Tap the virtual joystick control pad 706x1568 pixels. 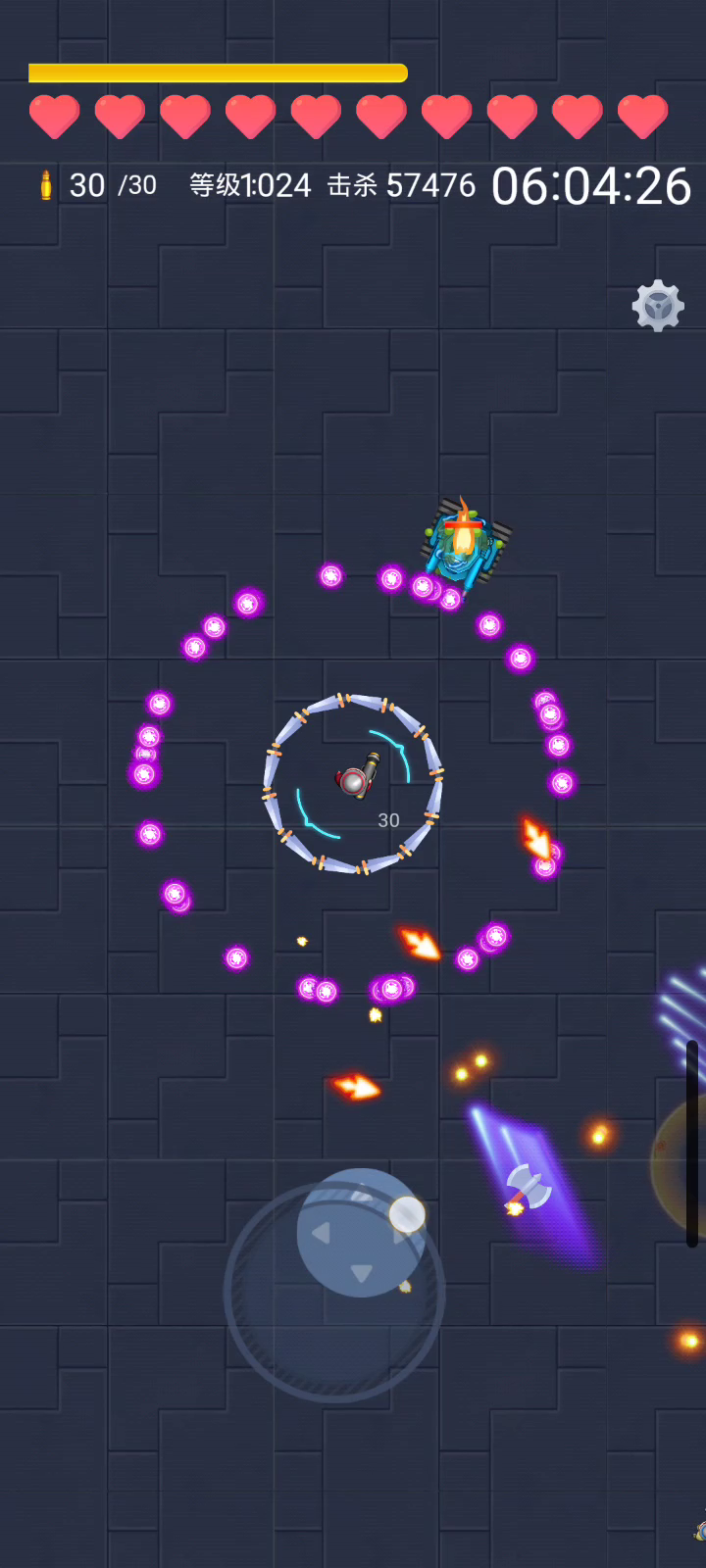coord(334,1292)
